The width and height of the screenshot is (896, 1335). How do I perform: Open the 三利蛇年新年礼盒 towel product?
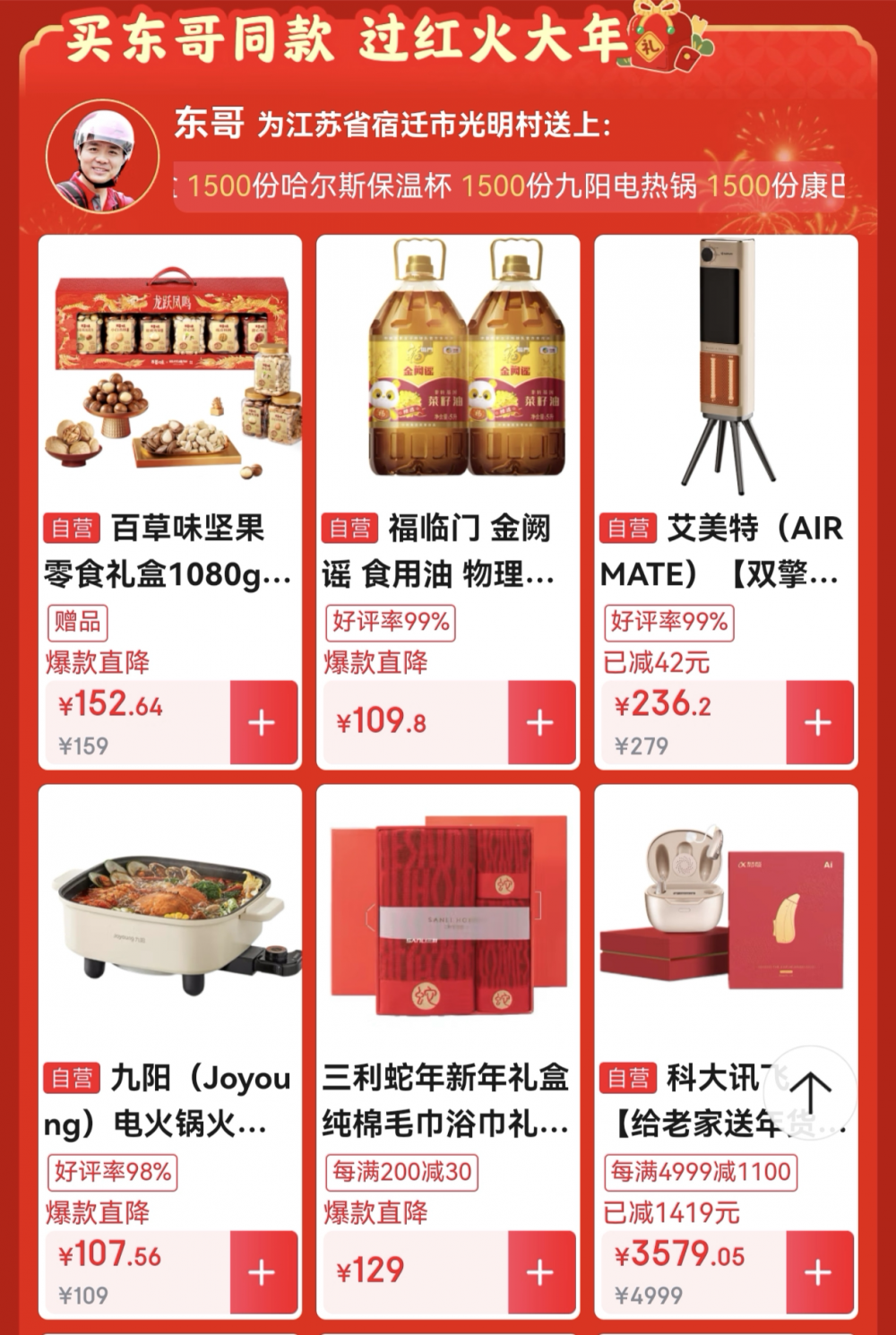pos(448,923)
